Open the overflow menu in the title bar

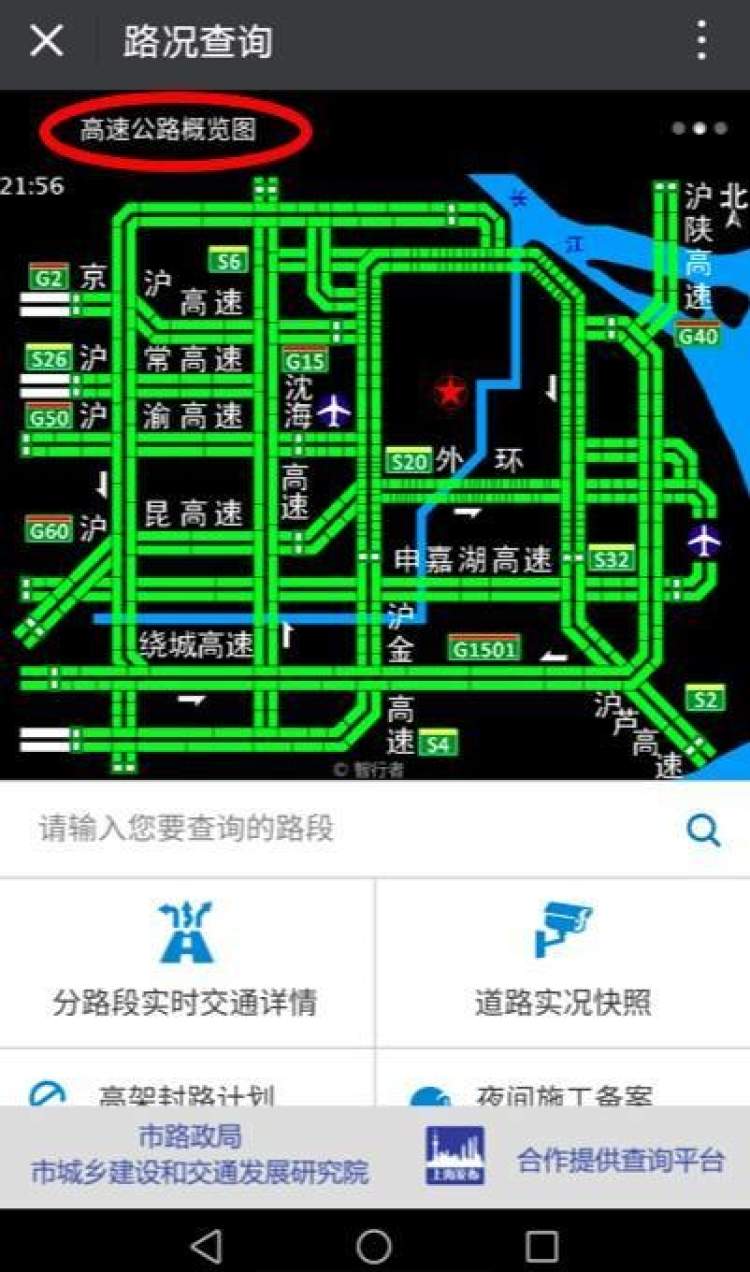tap(702, 42)
